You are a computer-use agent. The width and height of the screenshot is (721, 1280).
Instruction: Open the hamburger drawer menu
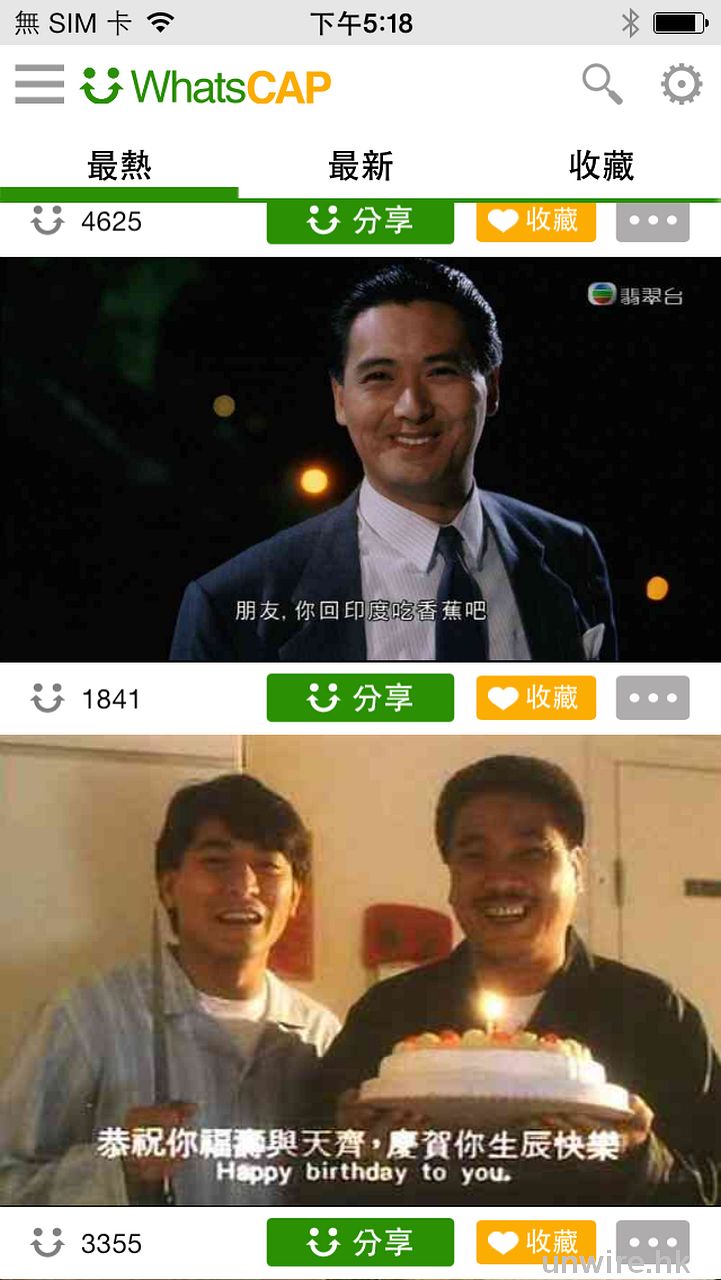40,85
